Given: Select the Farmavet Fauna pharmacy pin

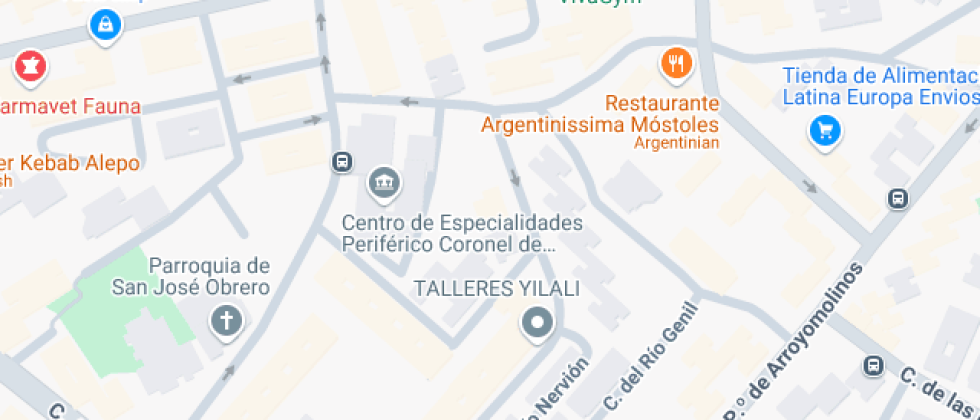Looking at the screenshot, I should (x=31, y=68).
